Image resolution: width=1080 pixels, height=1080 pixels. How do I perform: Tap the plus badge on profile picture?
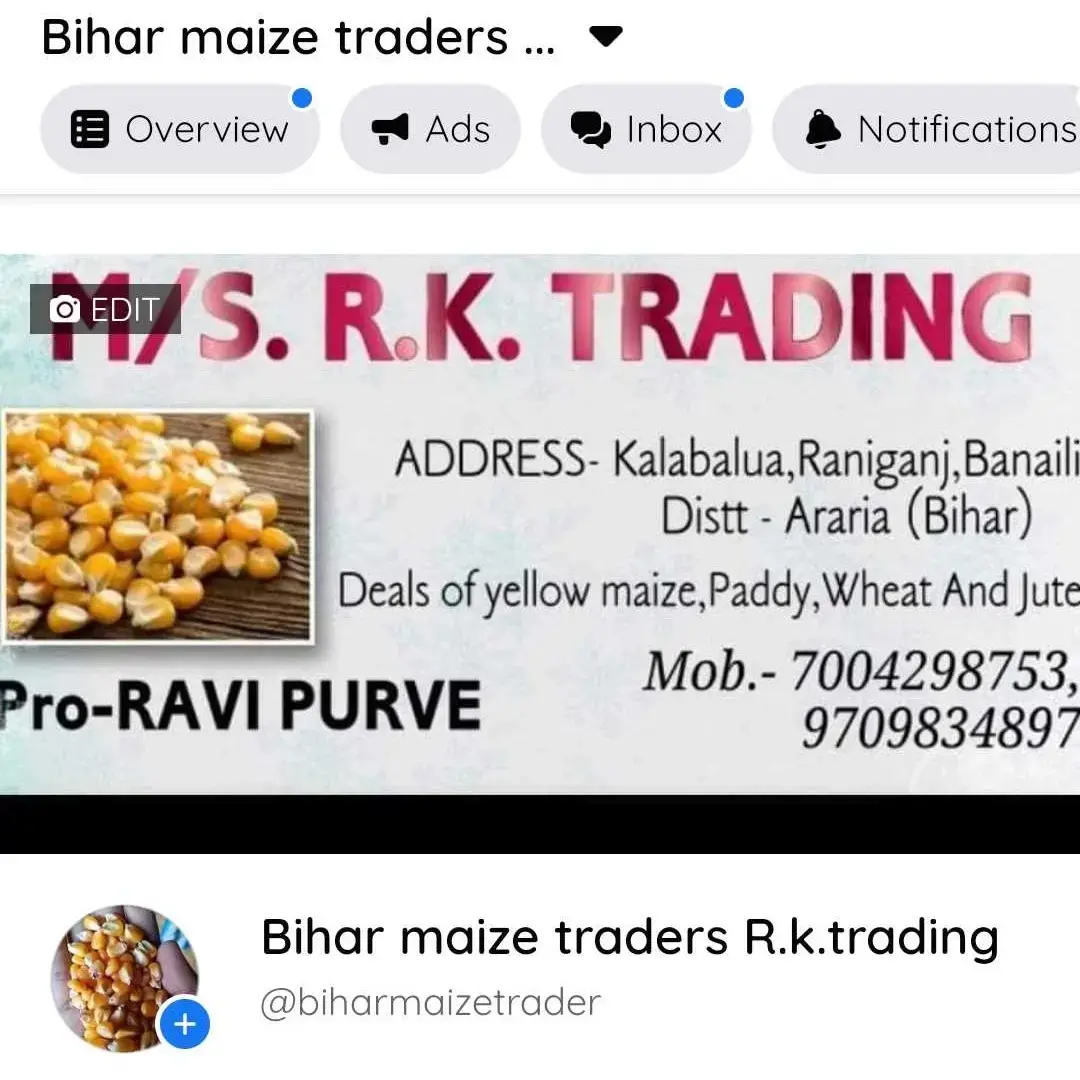[x=185, y=1025]
